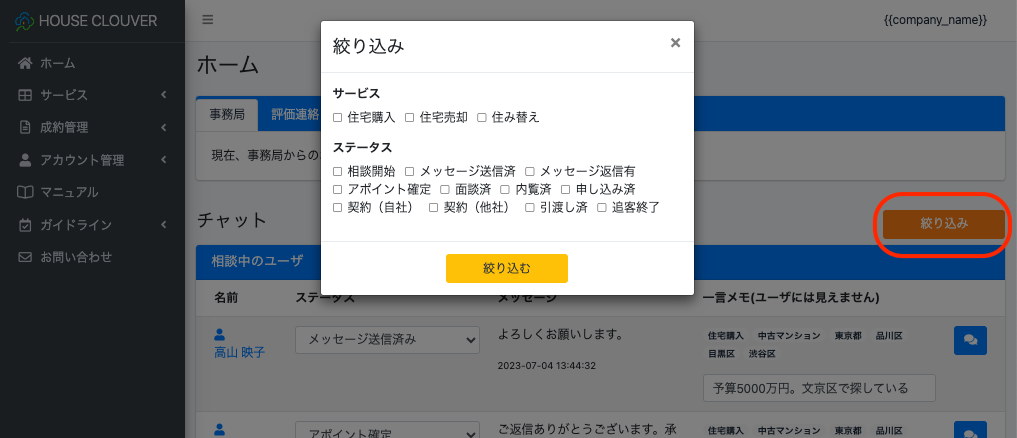Tick the 契約(他社) checkbox

pyautogui.click(x=433, y=208)
